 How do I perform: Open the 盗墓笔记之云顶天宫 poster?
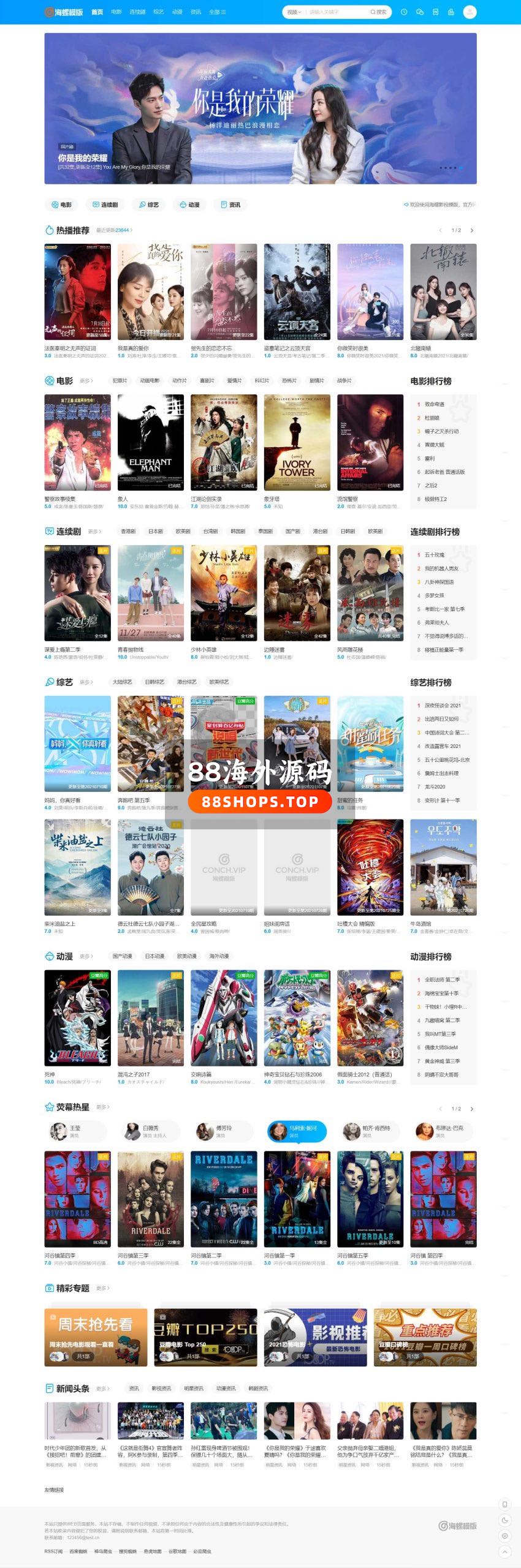tap(297, 292)
